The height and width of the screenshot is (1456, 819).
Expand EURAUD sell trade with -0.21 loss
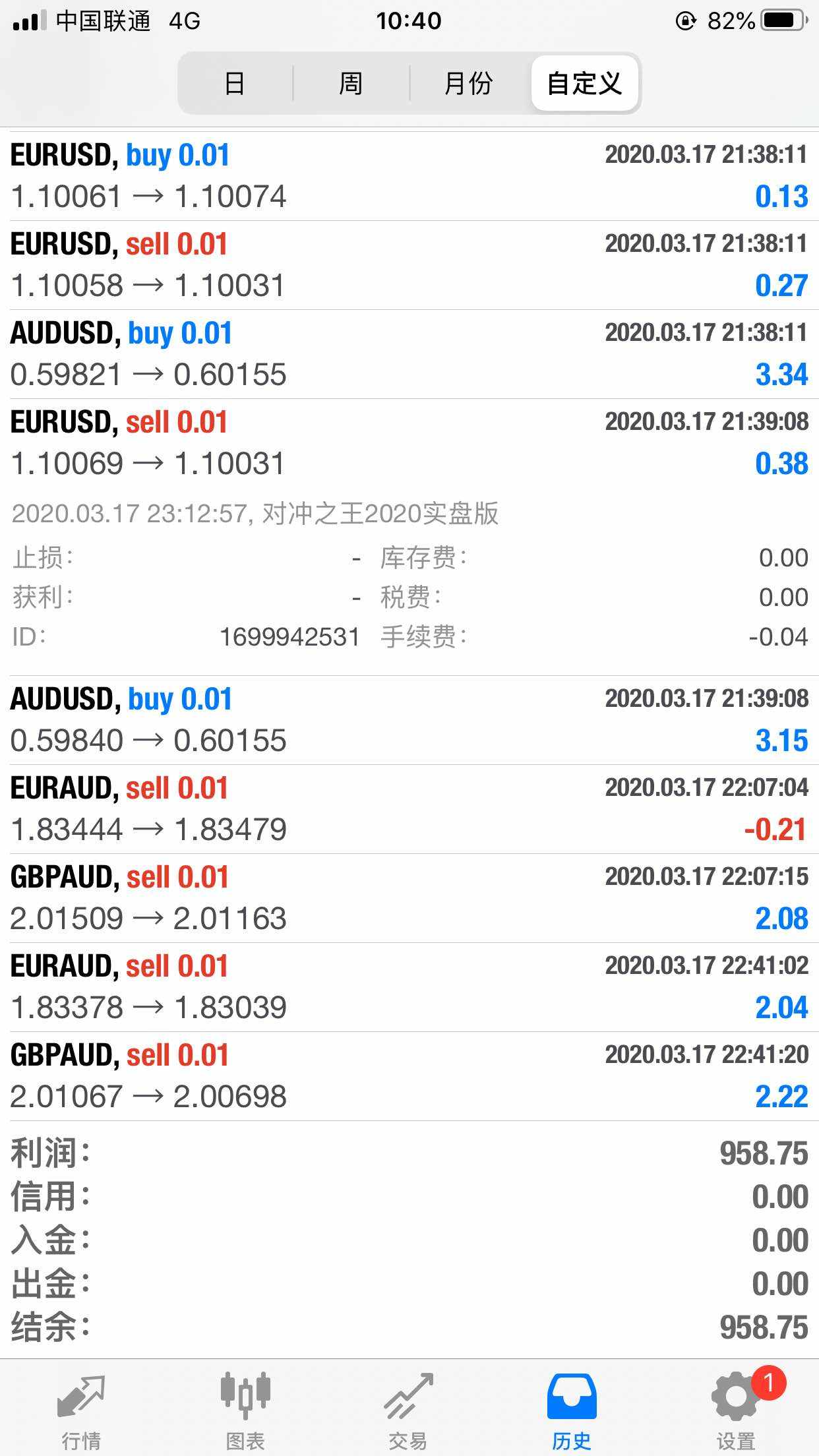click(409, 809)
